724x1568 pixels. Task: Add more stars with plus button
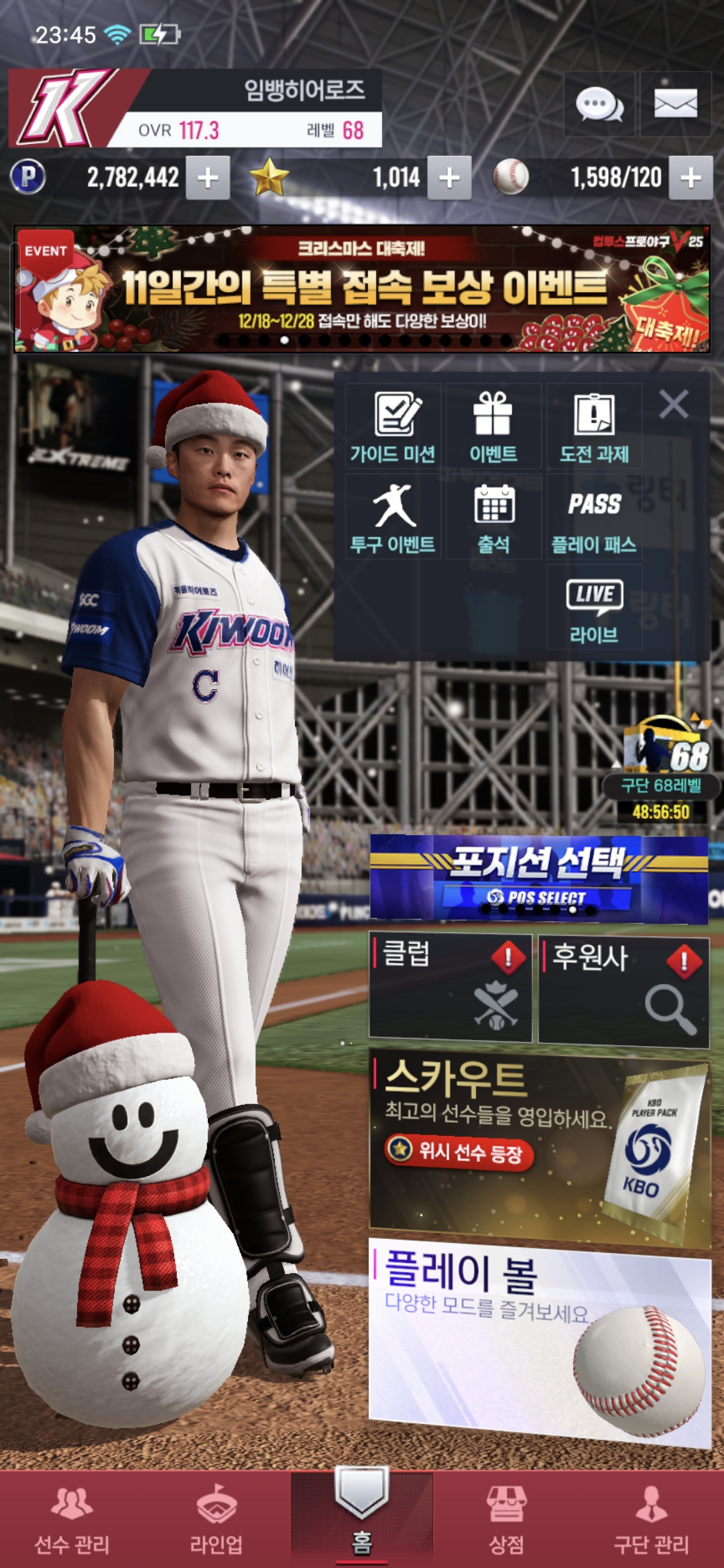[449, 178]
